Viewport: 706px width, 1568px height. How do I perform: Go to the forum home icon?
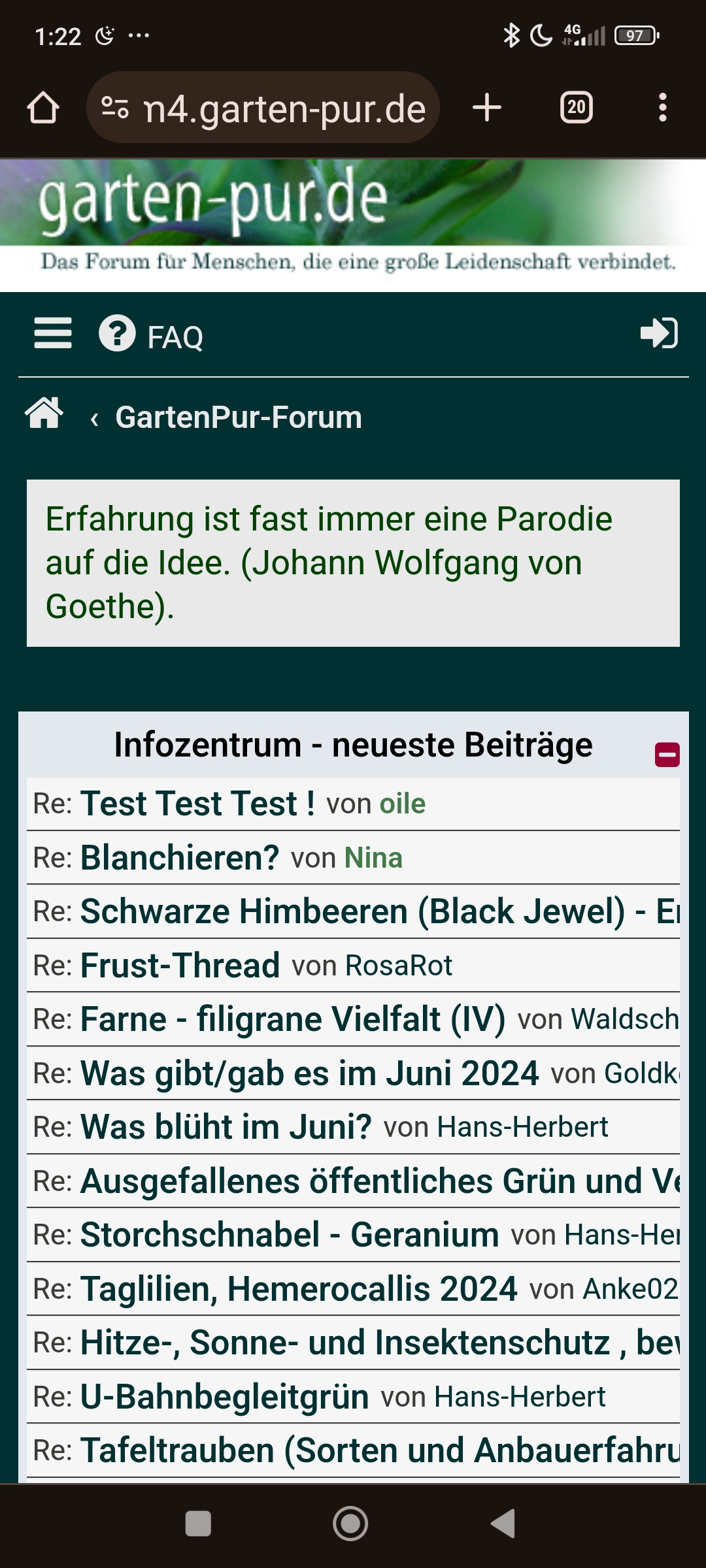pyautogui.click(x=44, y=414)
